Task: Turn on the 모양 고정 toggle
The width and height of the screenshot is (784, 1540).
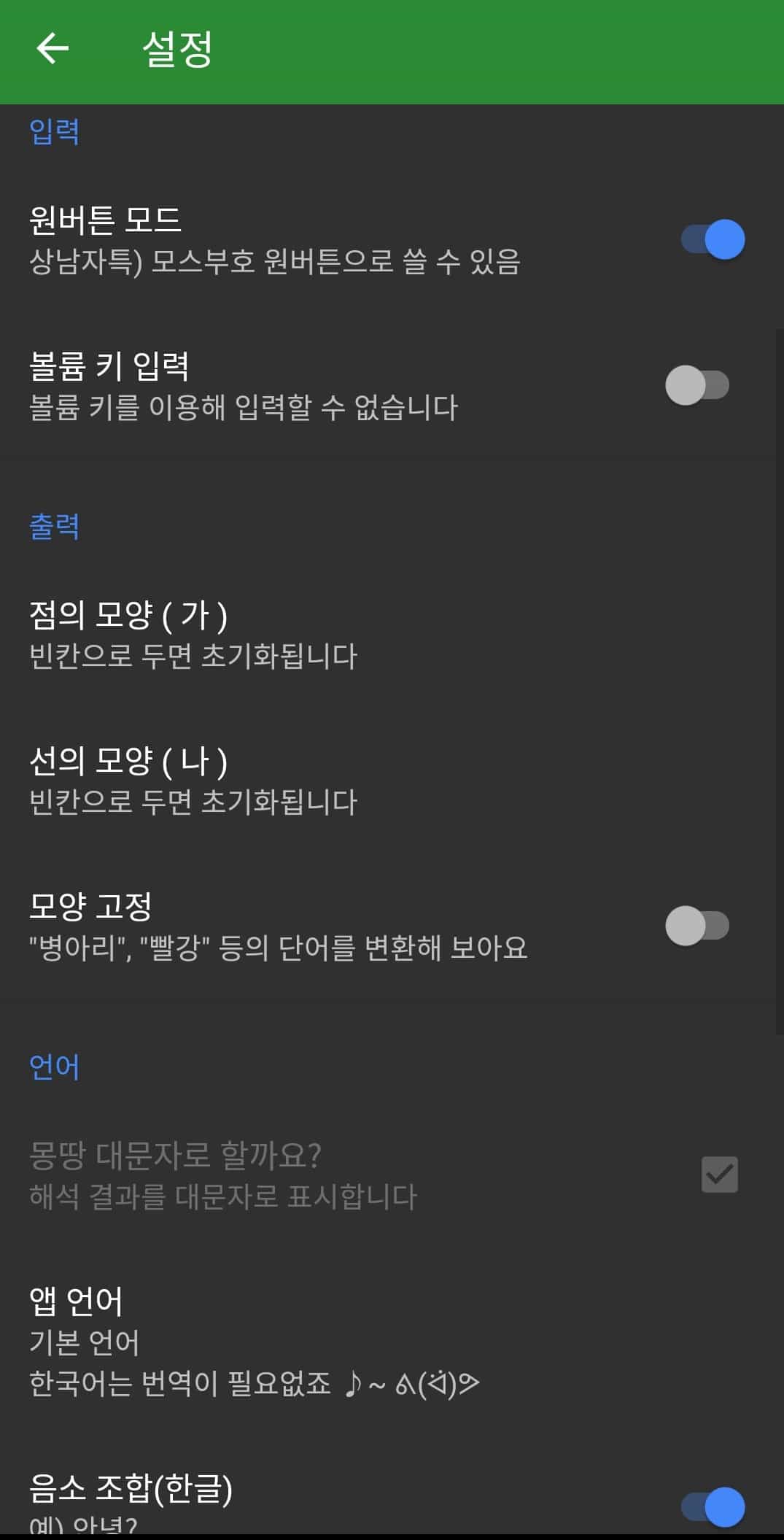Action: tap(699, 924)
